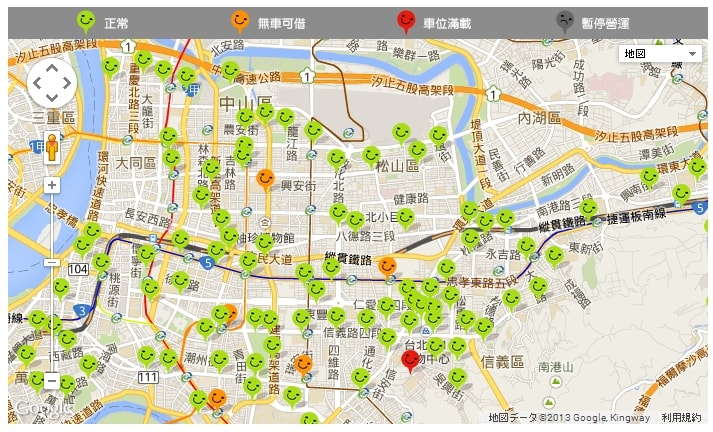Pan the map down with the arrow control
Screen dimensions: 713x432
pyautogui.click(x=52, y=97)
